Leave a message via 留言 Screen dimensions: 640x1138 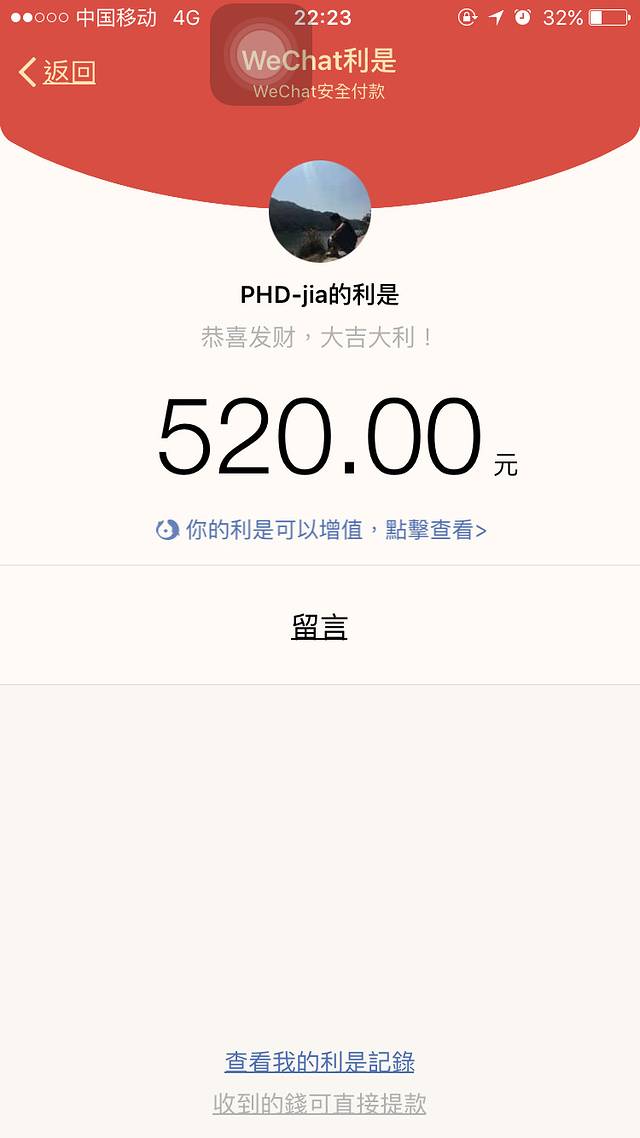point(319,627)
